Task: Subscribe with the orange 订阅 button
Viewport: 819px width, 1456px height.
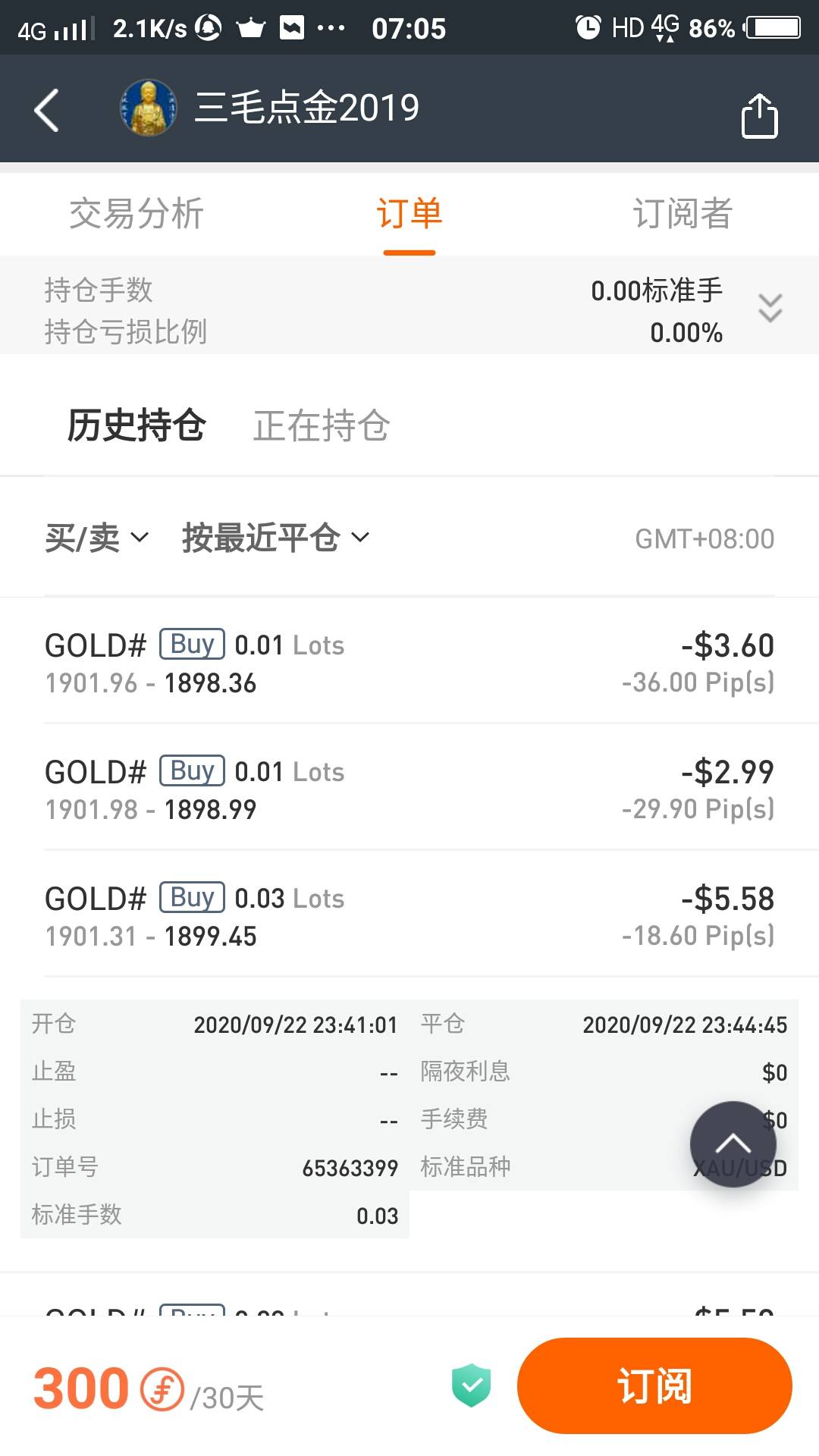Action: click(x=654, y=1385)
